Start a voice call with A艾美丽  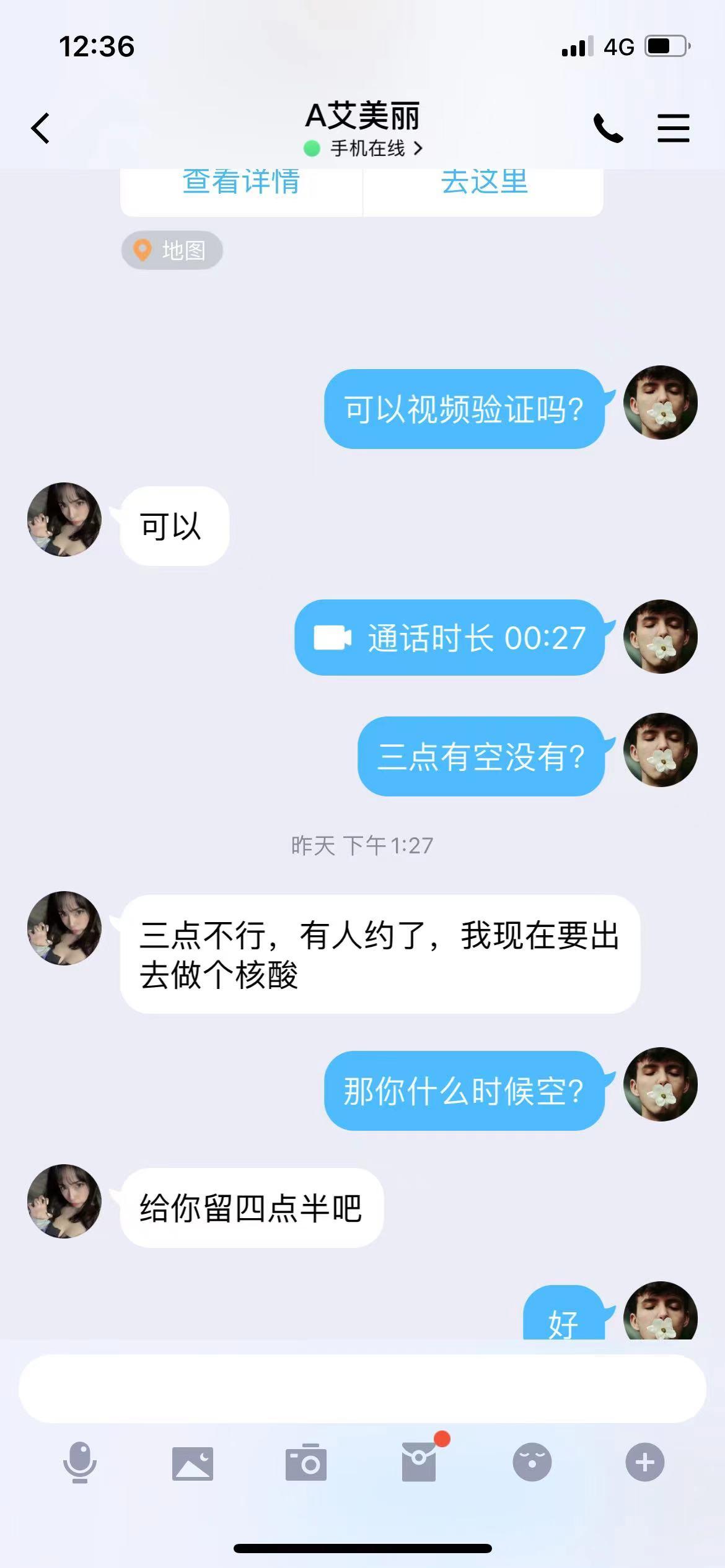(x=608, y=128)
